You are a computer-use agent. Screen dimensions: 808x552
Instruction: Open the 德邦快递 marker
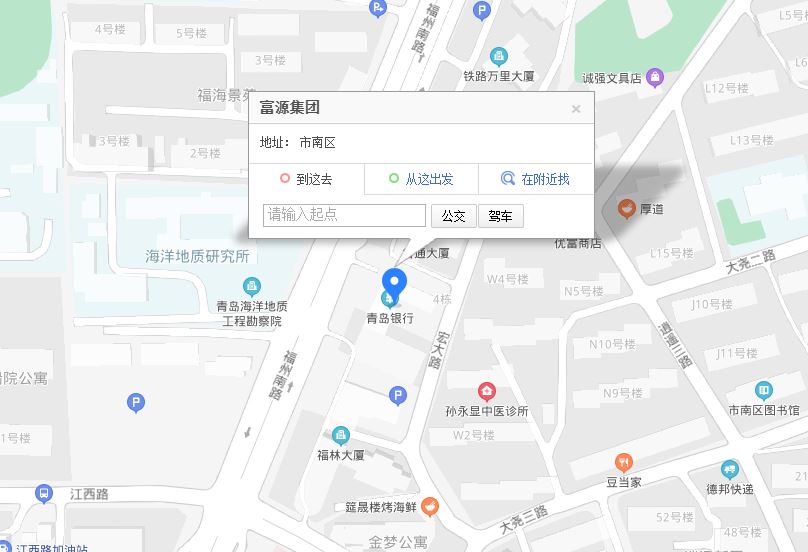click(x=730, y=469)
